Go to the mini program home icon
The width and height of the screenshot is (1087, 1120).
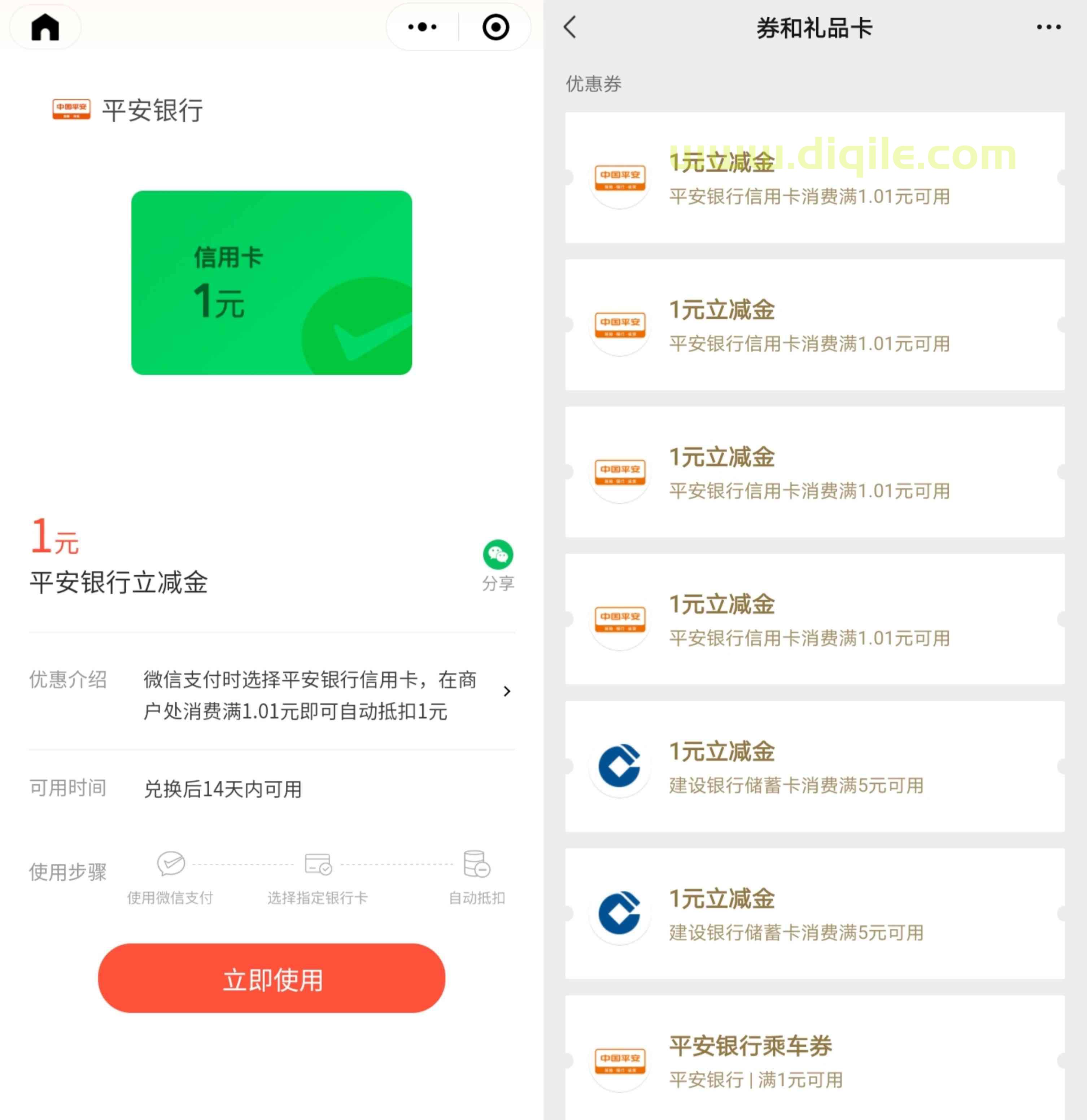(45, 27)
